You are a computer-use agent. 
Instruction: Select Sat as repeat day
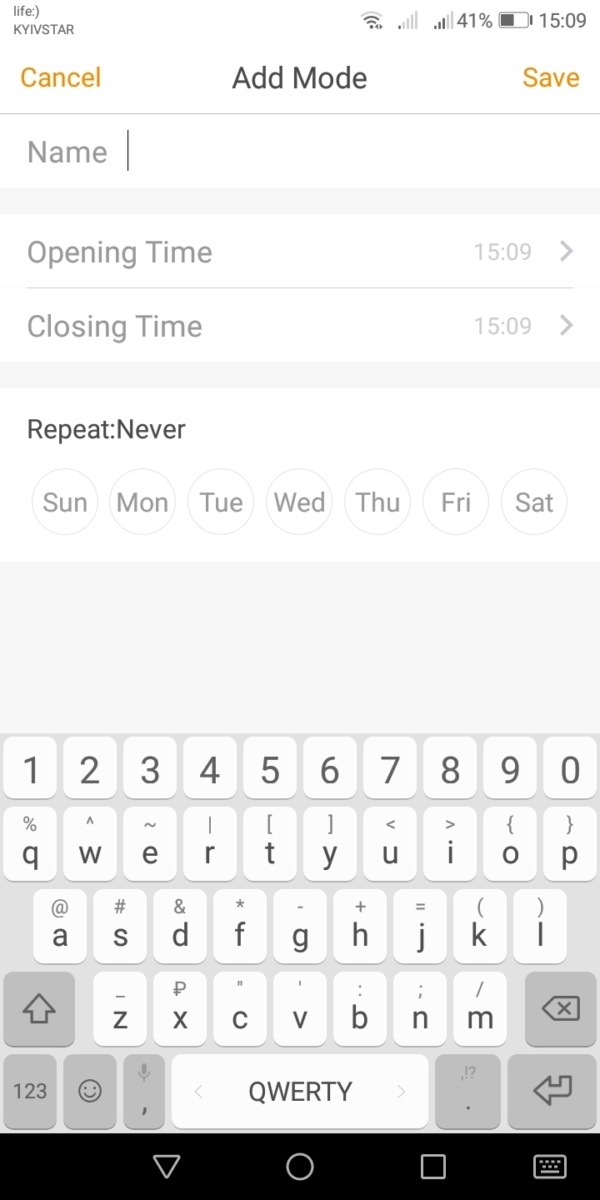(x=534, y=502)
